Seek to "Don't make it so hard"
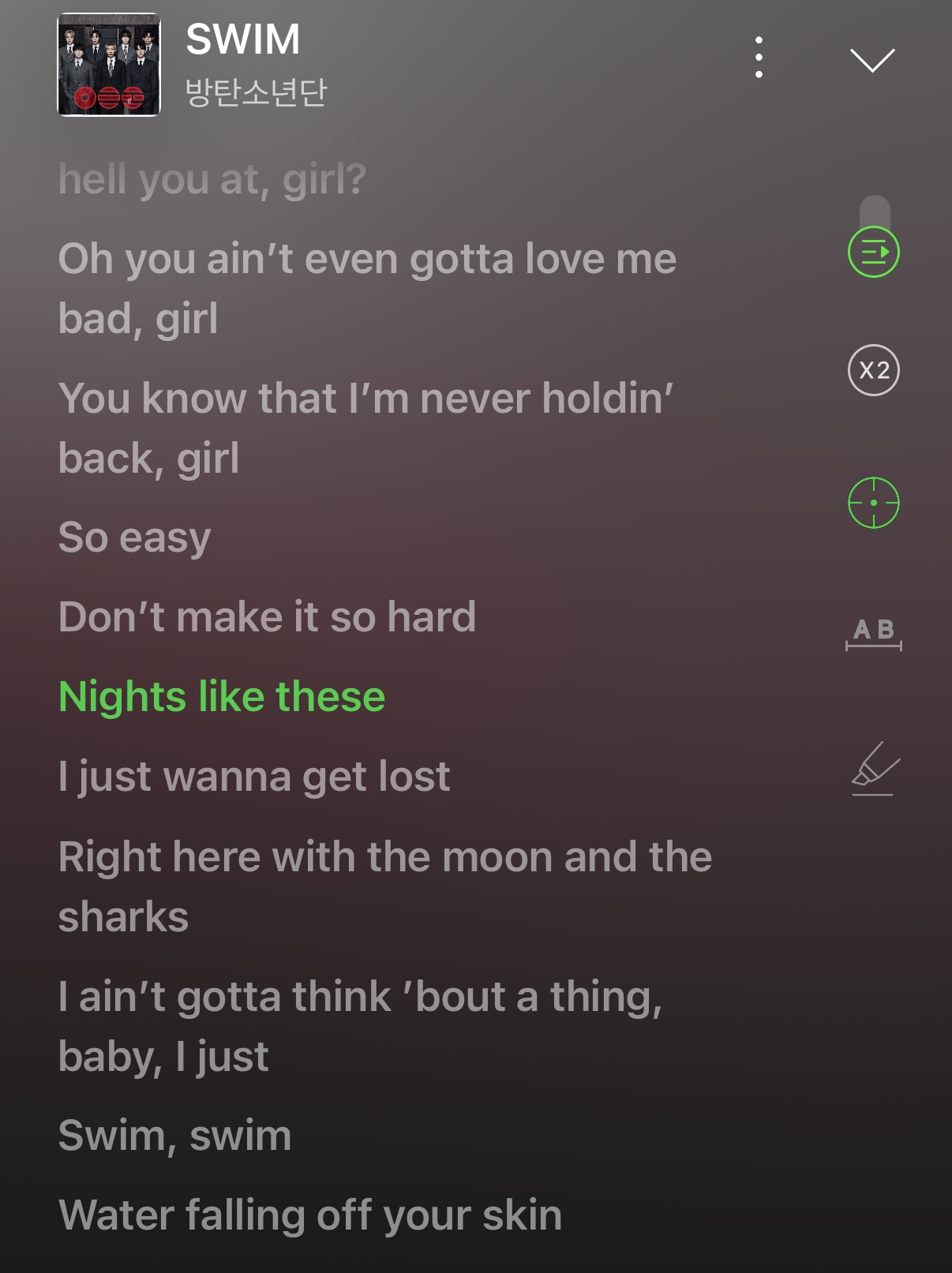 tap(267, 617)
